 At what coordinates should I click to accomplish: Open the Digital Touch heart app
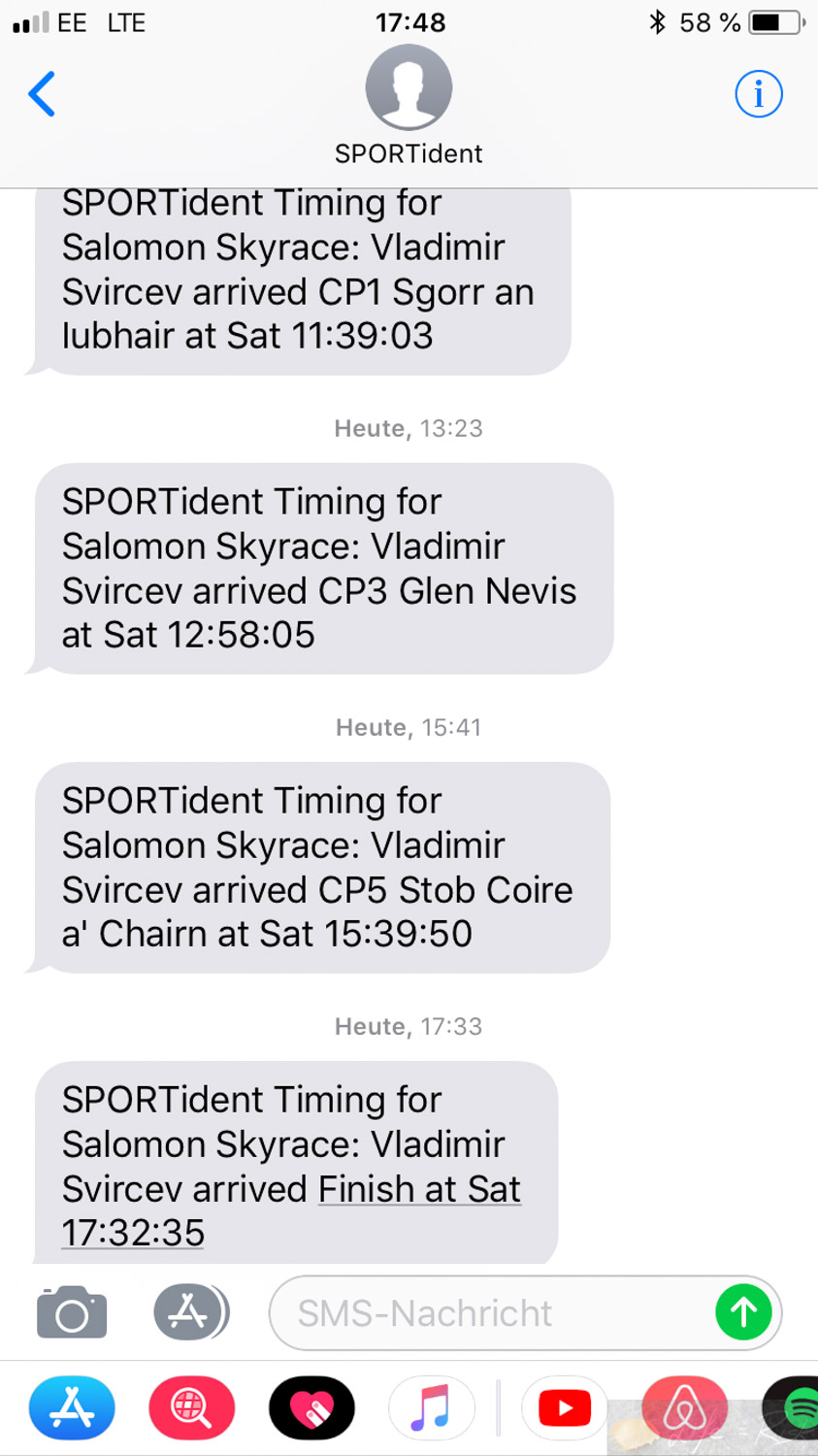311,1408
